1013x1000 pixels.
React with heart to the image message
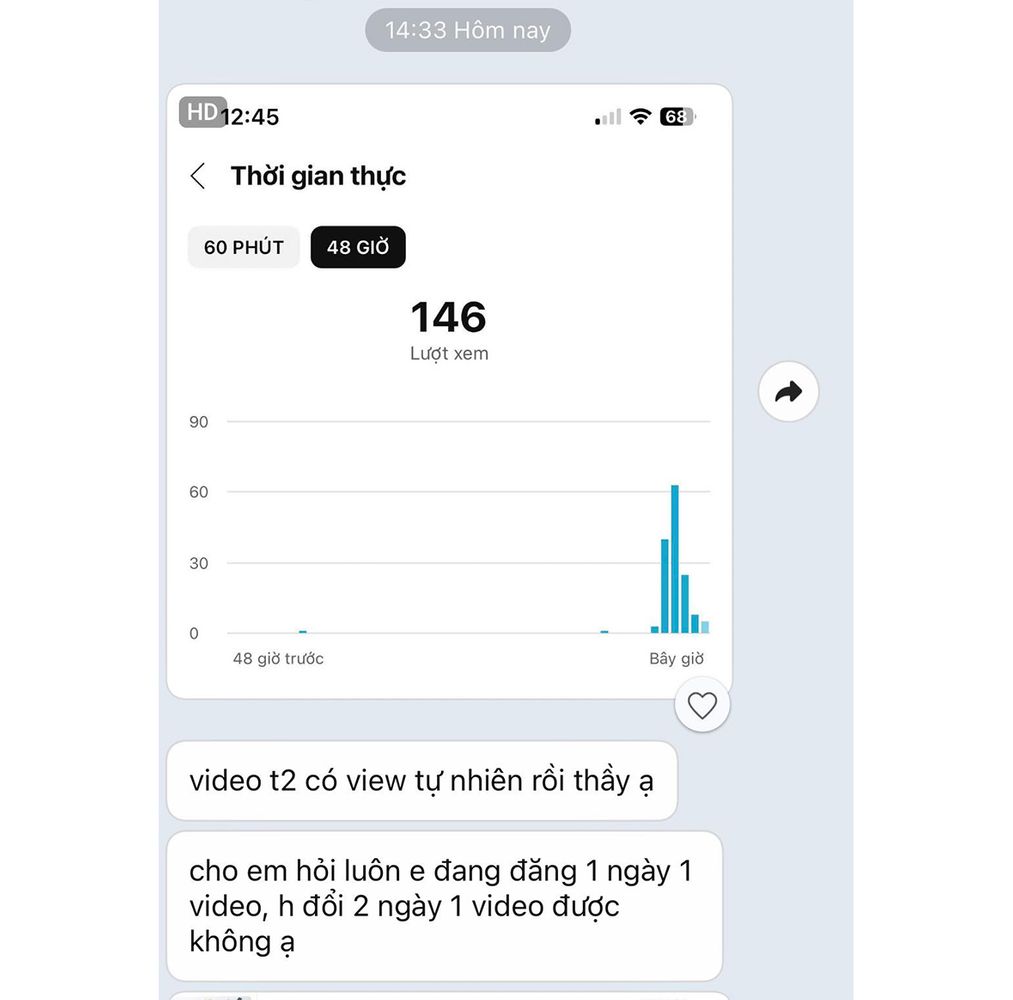pos(702,706)
